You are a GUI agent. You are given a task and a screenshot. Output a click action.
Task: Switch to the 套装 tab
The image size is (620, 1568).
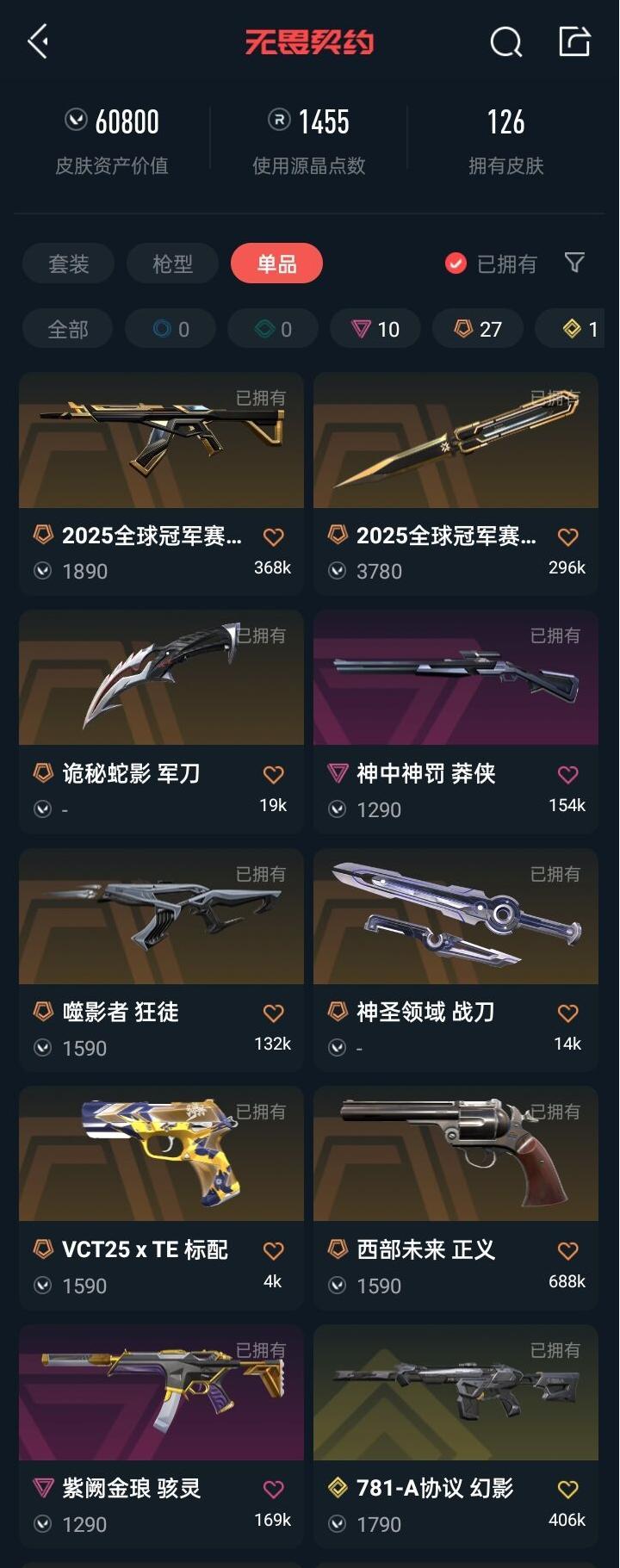pyautogui.click(x=69, y=263)
